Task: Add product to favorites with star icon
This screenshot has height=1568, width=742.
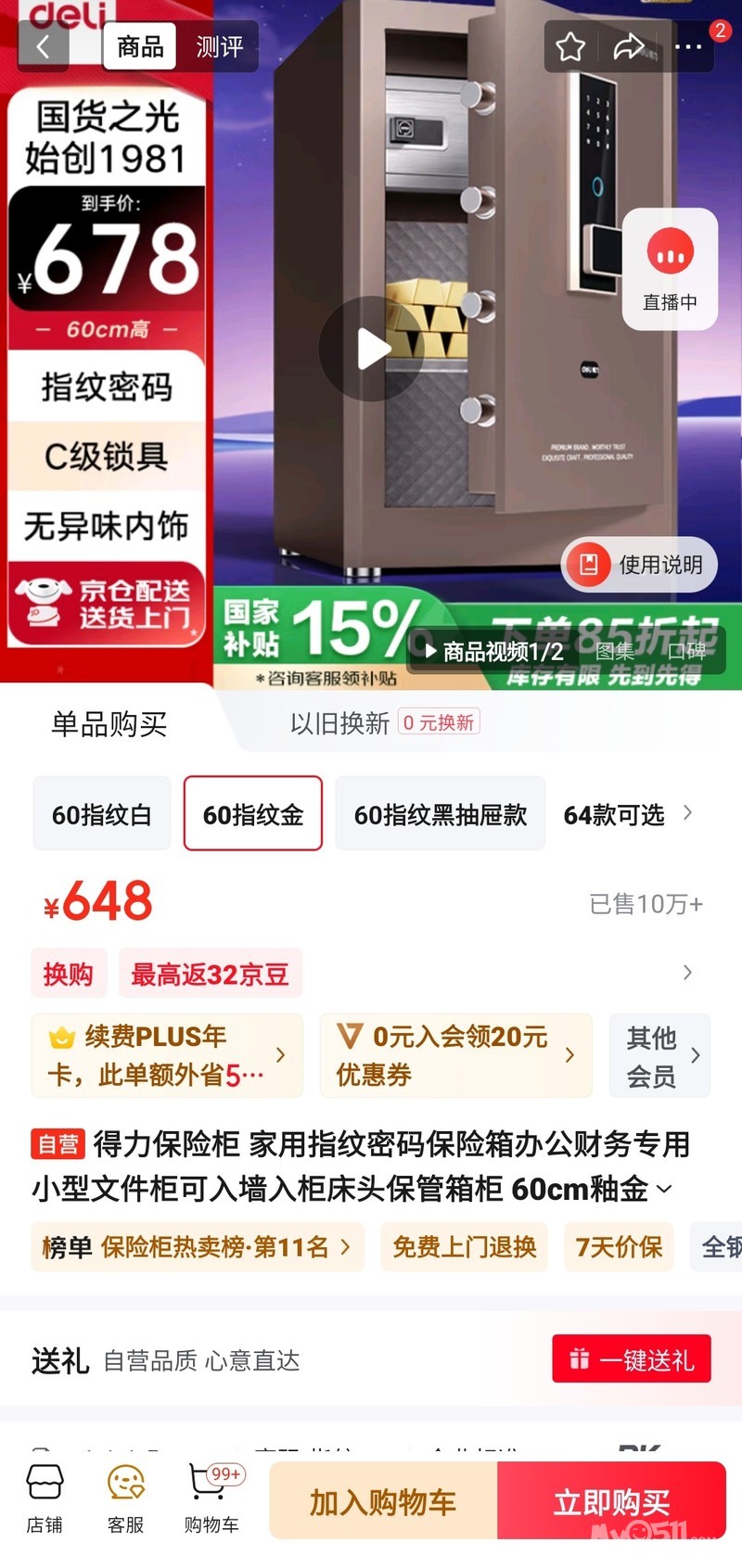Action: 570,46
